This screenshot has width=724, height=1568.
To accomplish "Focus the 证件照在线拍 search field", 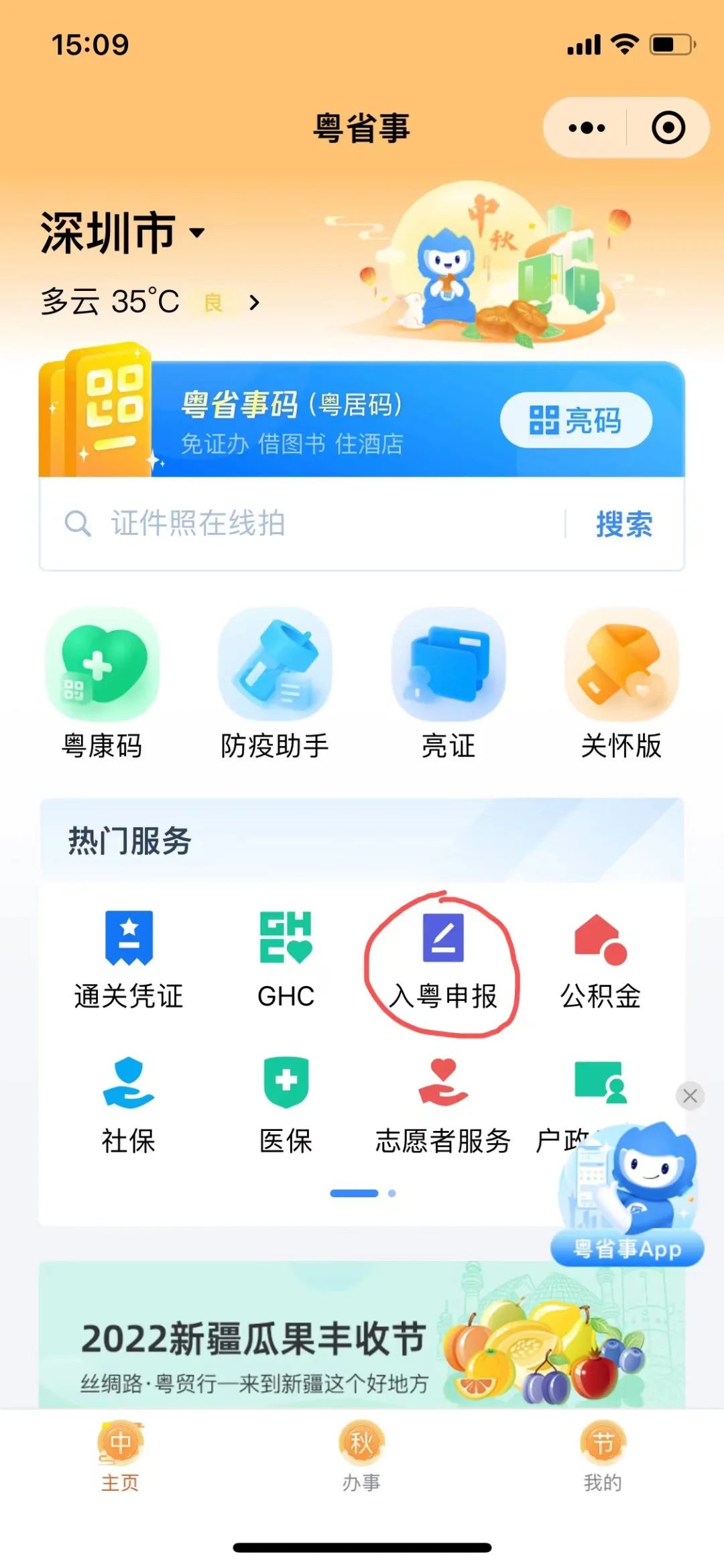I will click(302, 524).
